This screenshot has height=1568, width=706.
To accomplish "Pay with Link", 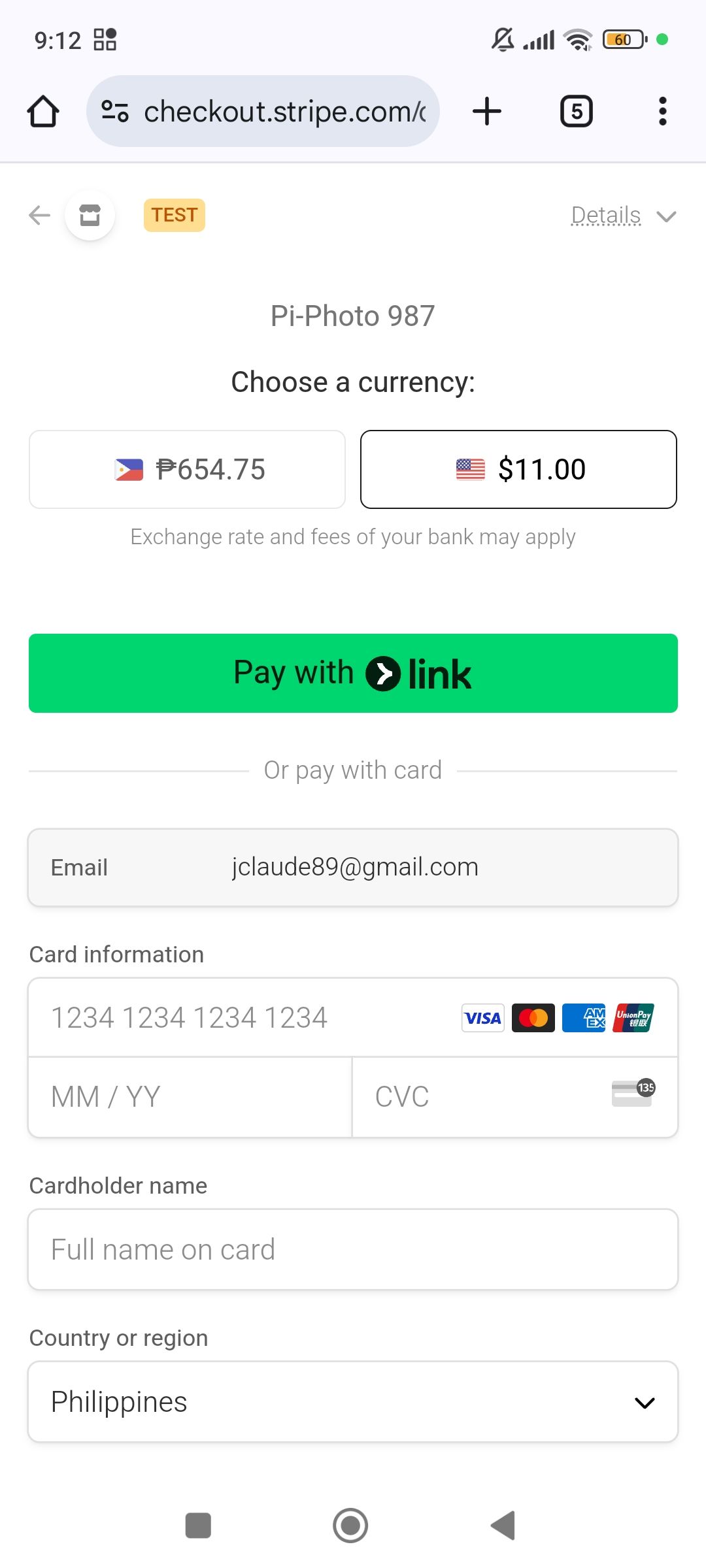I will pyautogui.click(x=353, y=673).
